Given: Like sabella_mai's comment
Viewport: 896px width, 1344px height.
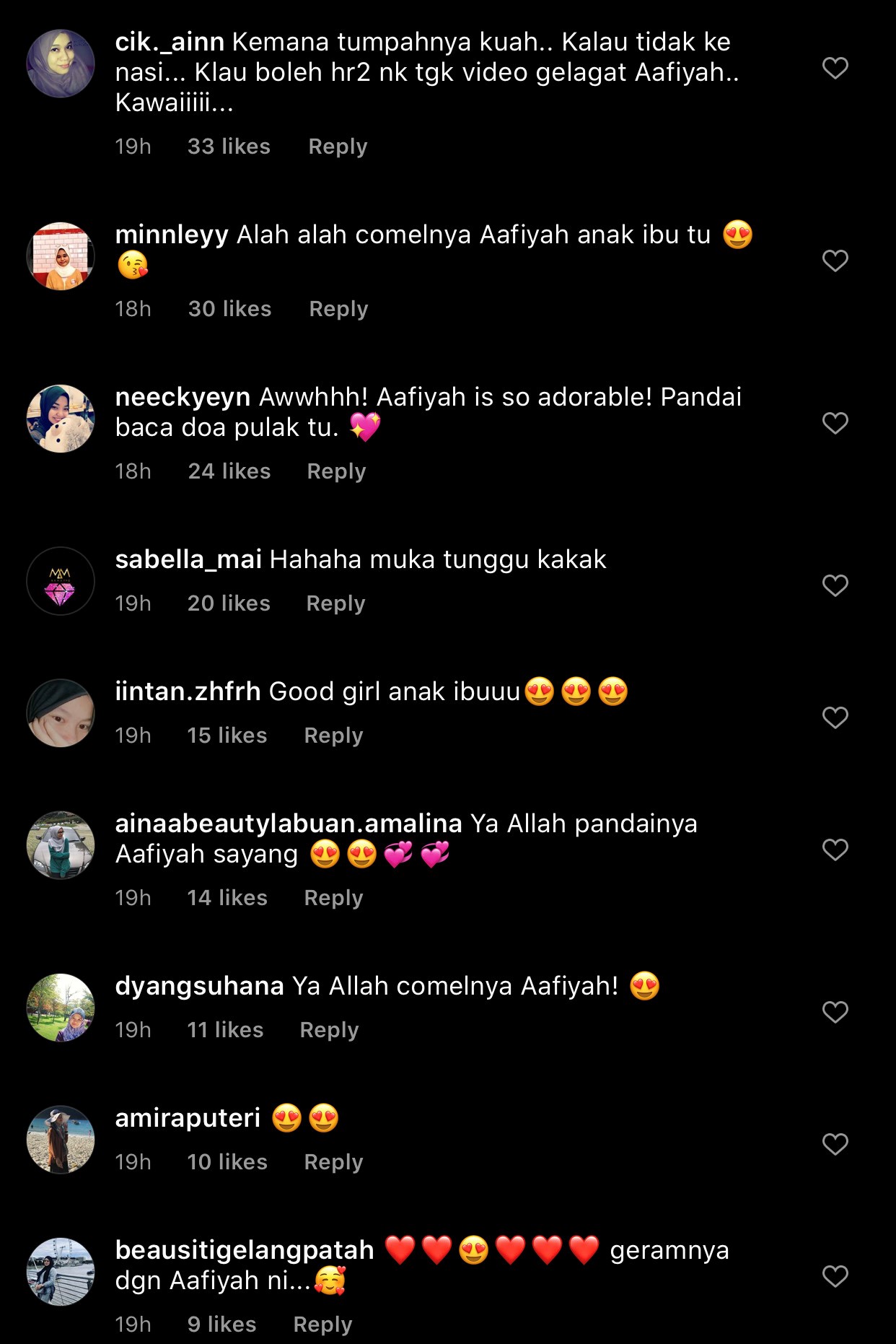Looking at the screenshot, I should pyautogui.click(x=835, y=585).
